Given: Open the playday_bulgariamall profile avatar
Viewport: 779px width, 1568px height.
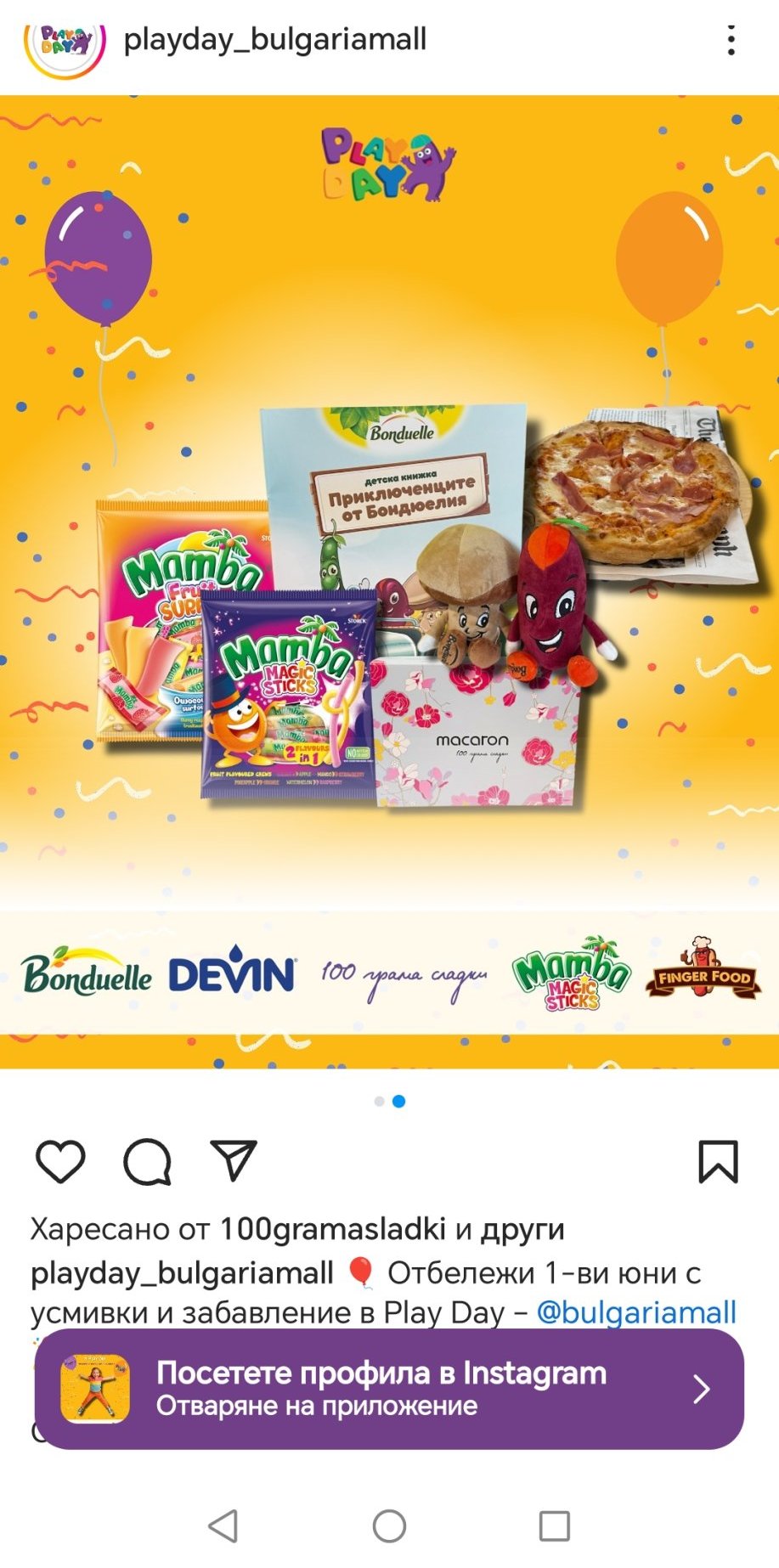Looking at the screenshot, I should pyautogui.click(x=65, y=47).
